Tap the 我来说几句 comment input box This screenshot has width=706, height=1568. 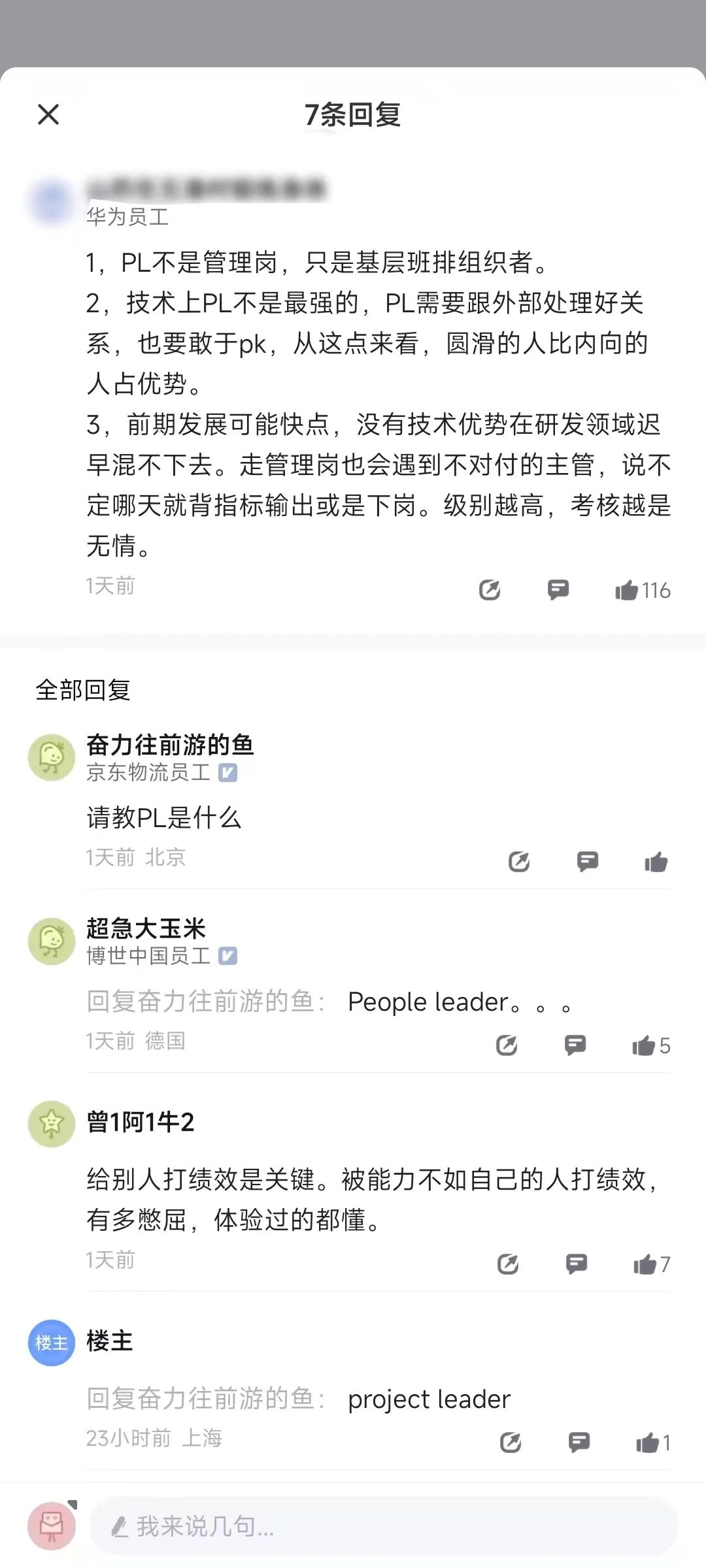(x=382, y=1526)
